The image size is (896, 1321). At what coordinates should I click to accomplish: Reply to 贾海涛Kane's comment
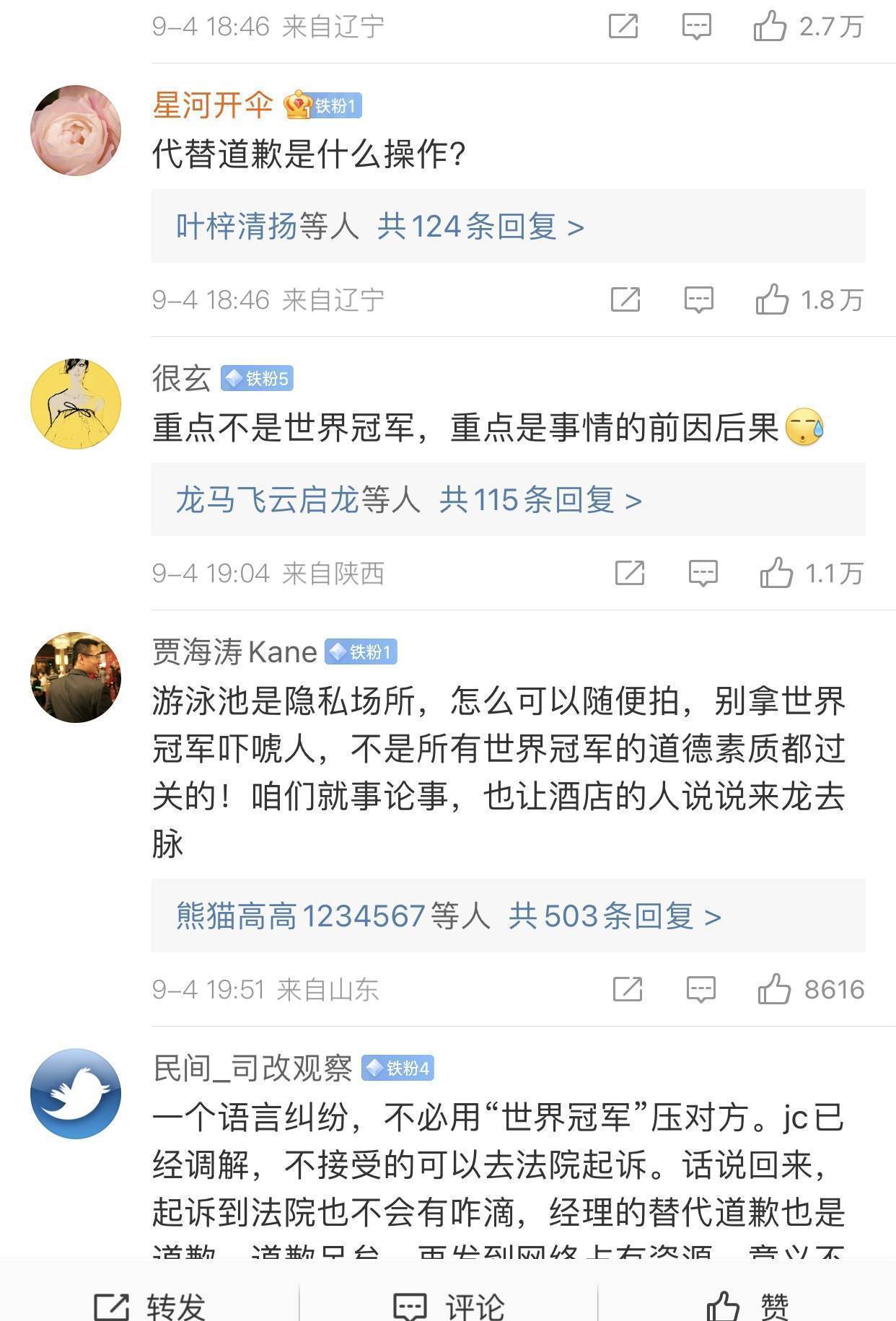point(700,989)
